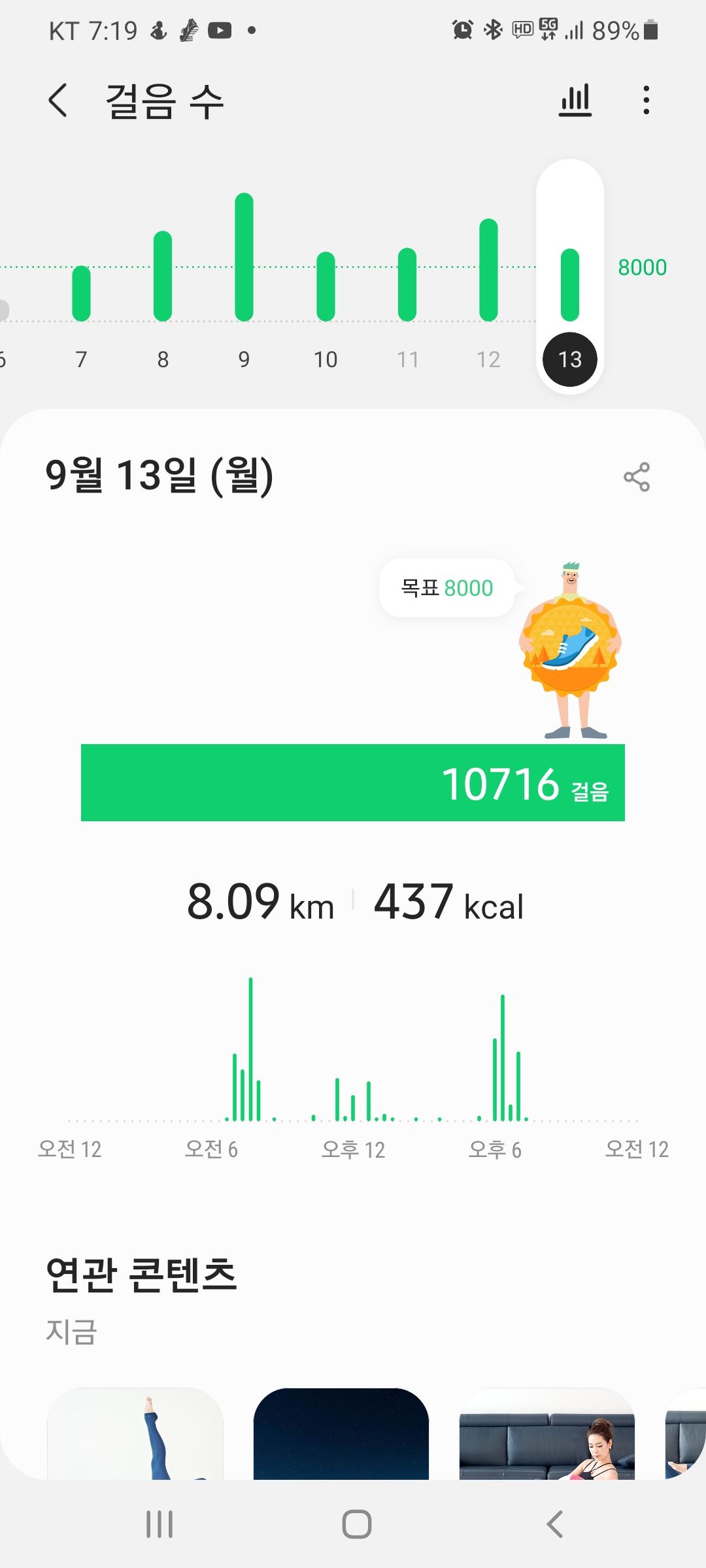The width and height of the screenshot is (706, 1568).
Task: Tap the system home button
Action: click(356, 1524)
